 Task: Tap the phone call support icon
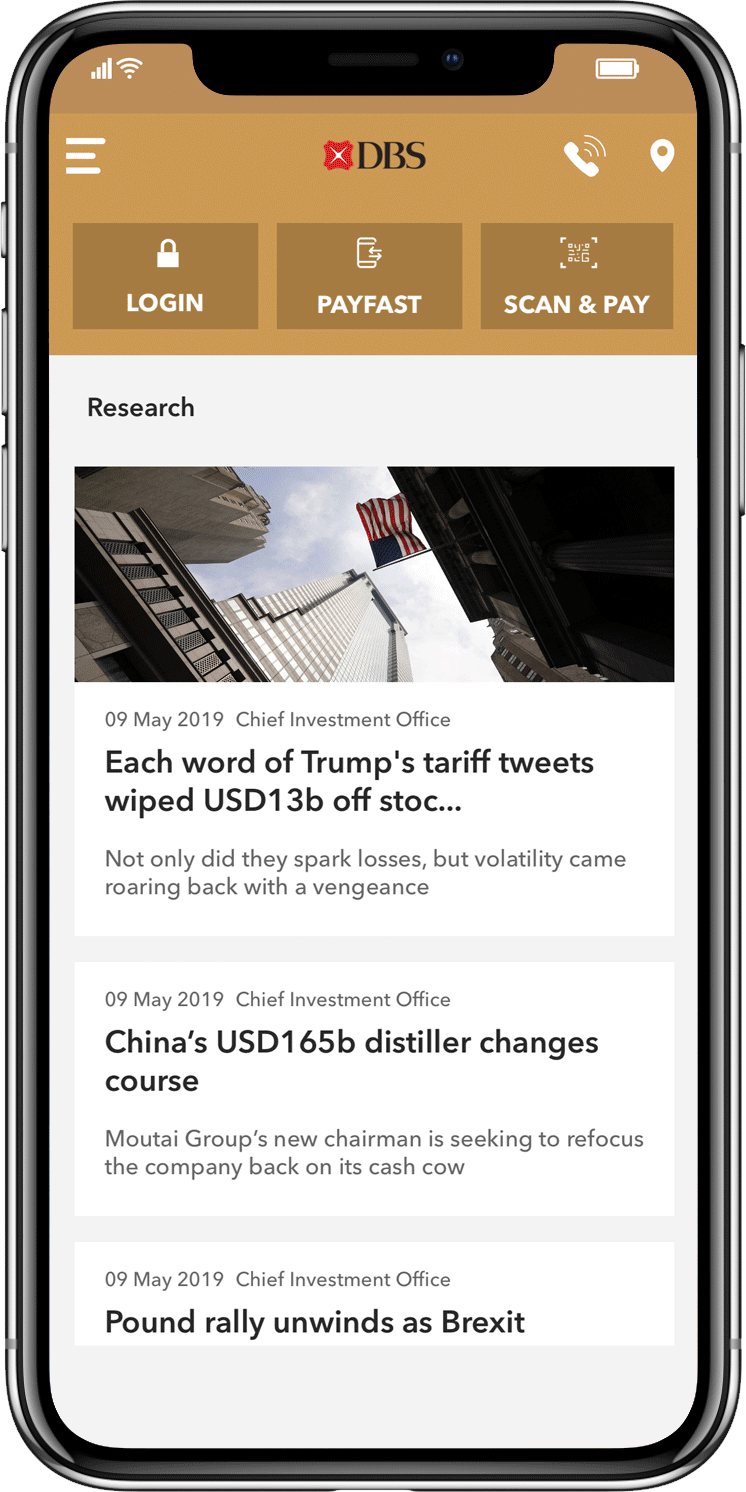click(584, 156)
